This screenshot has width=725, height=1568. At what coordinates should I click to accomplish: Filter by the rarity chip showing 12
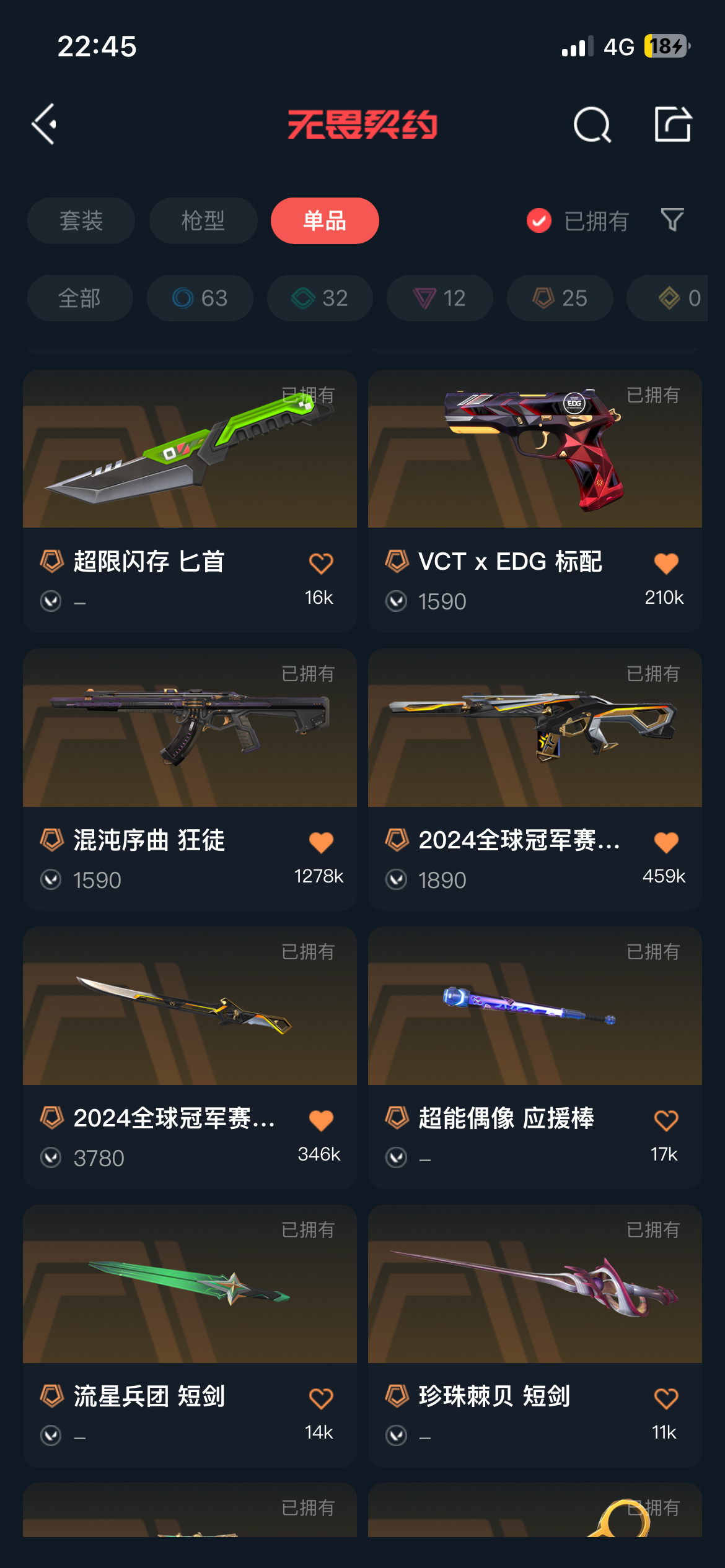click(x=440, y=298)
